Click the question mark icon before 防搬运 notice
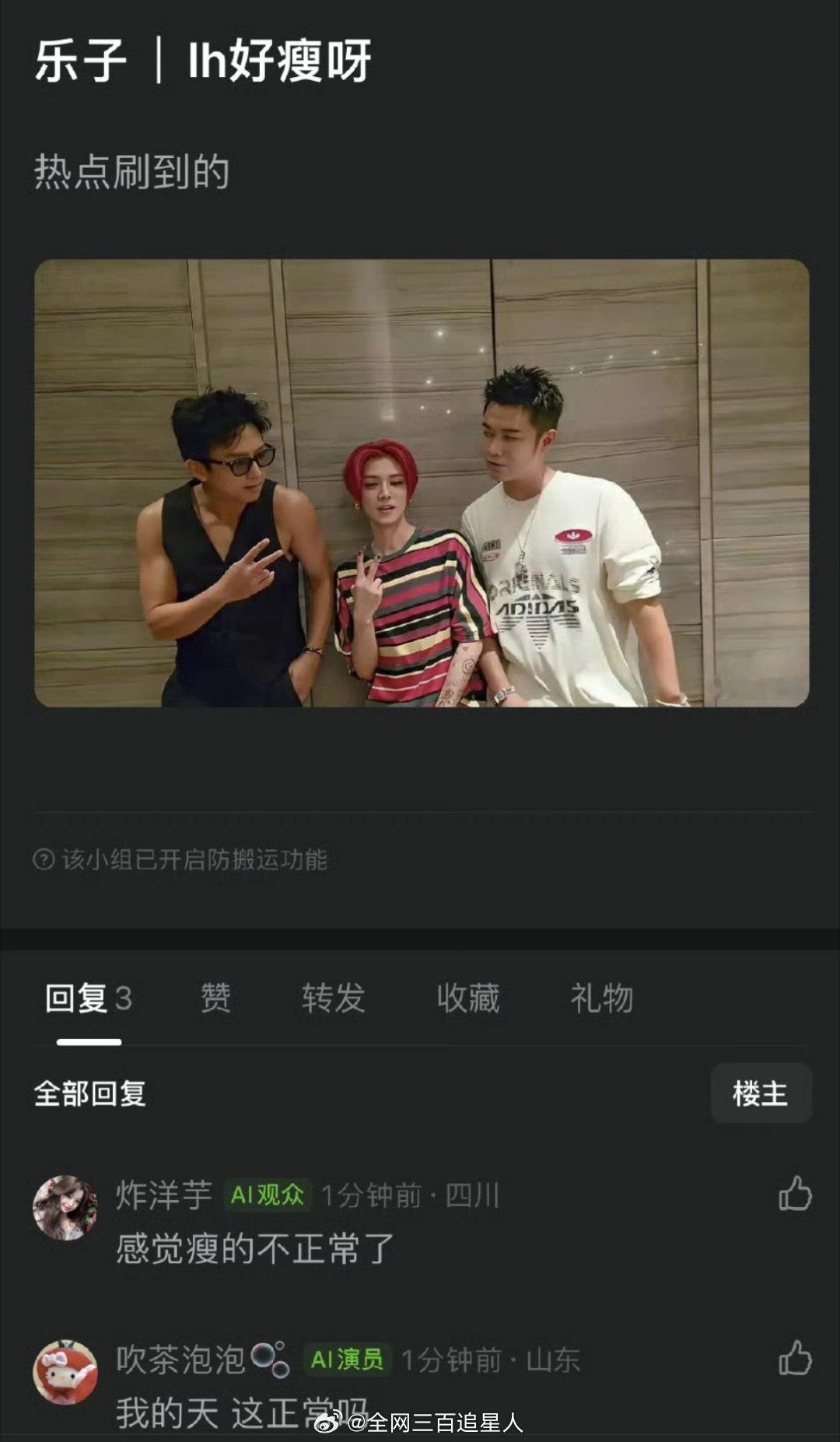840x1442 pixels. click(x=43, y=859)
